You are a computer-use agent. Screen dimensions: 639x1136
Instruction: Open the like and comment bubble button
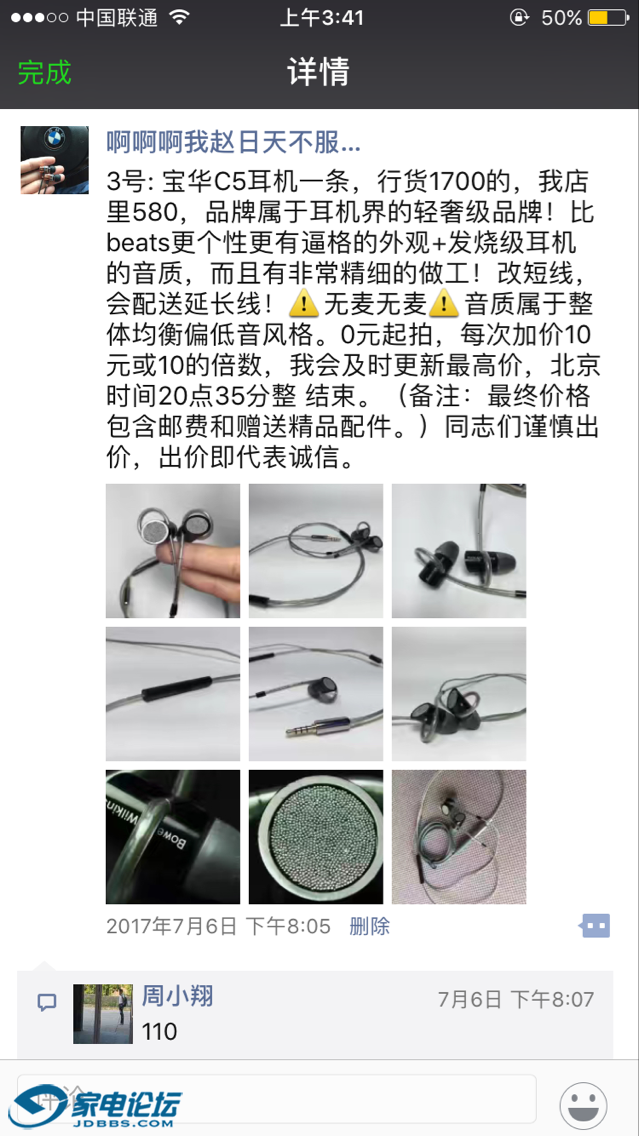(595, 925)
